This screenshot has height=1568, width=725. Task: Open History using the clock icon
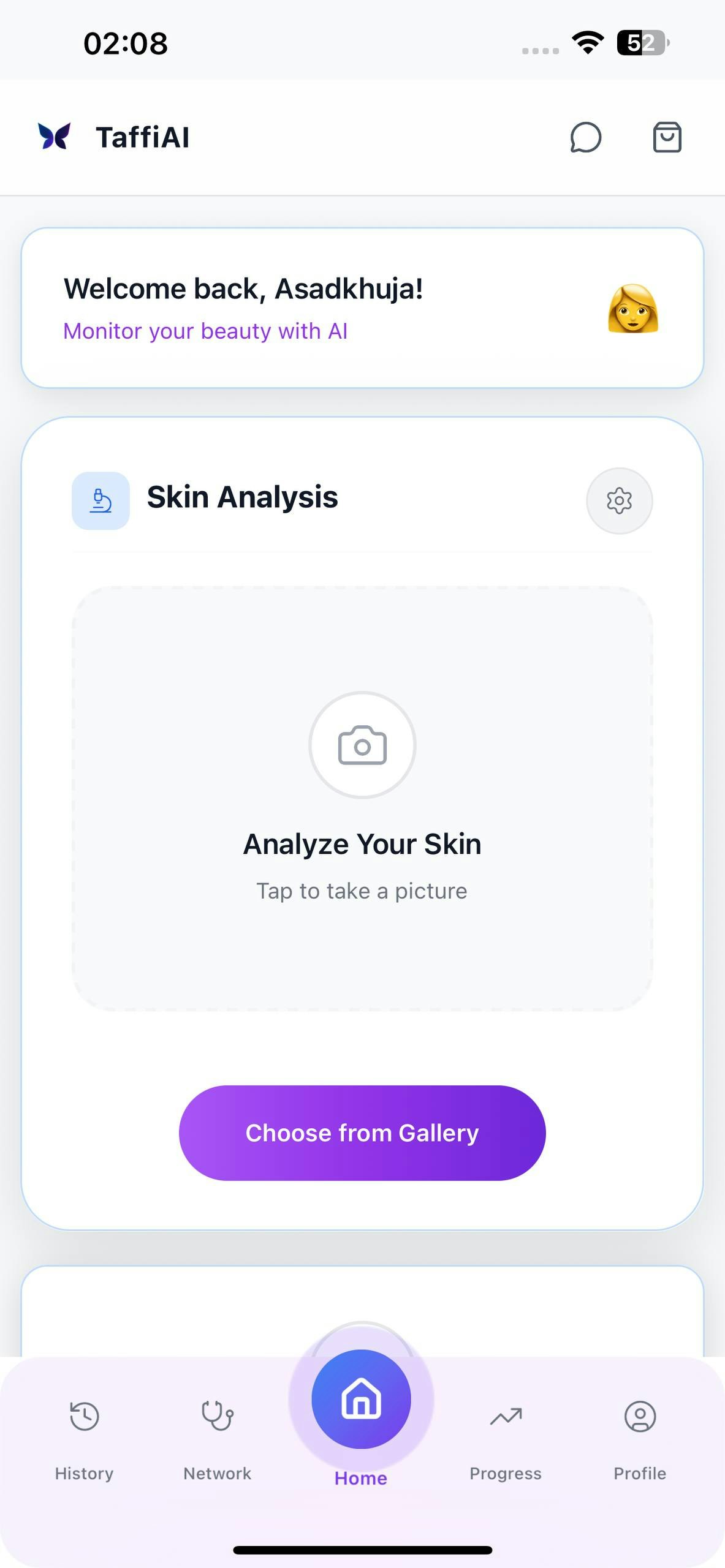(83, 1416)
